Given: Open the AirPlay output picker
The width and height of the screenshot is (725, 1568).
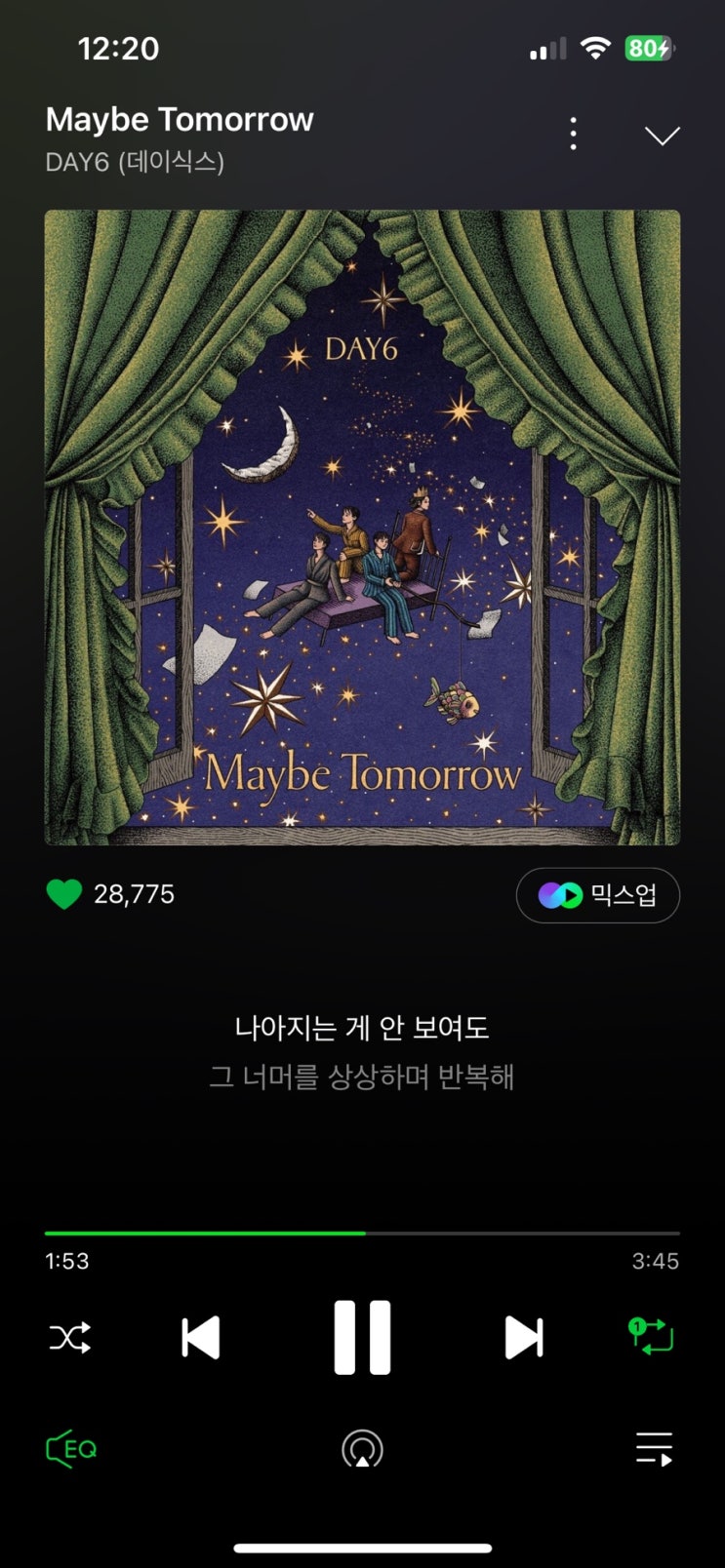Looking at the screenshot, I should click(x=362, y=1449).
